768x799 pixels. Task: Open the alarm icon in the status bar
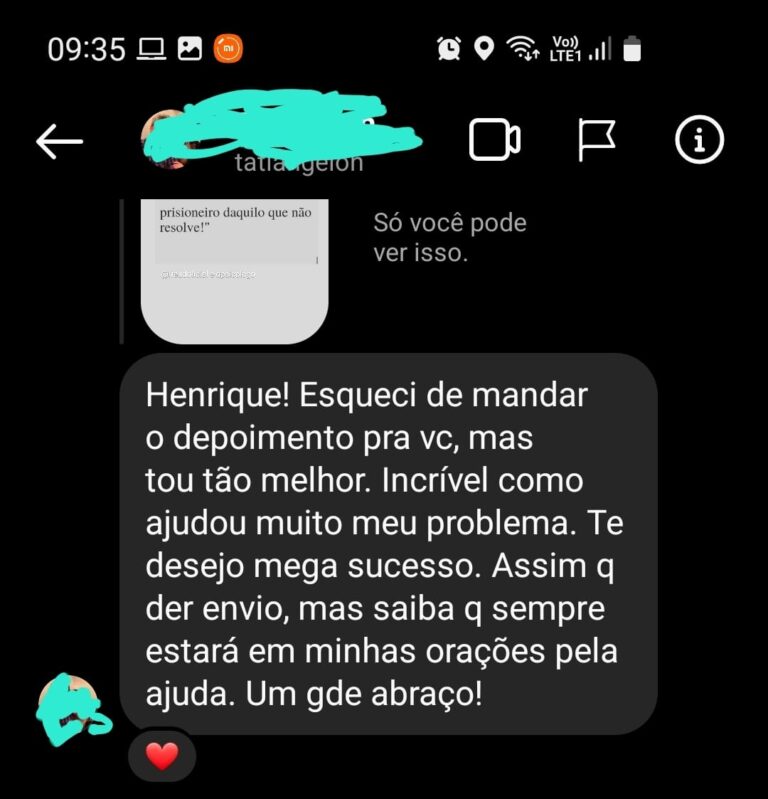[x=447, y=46]
